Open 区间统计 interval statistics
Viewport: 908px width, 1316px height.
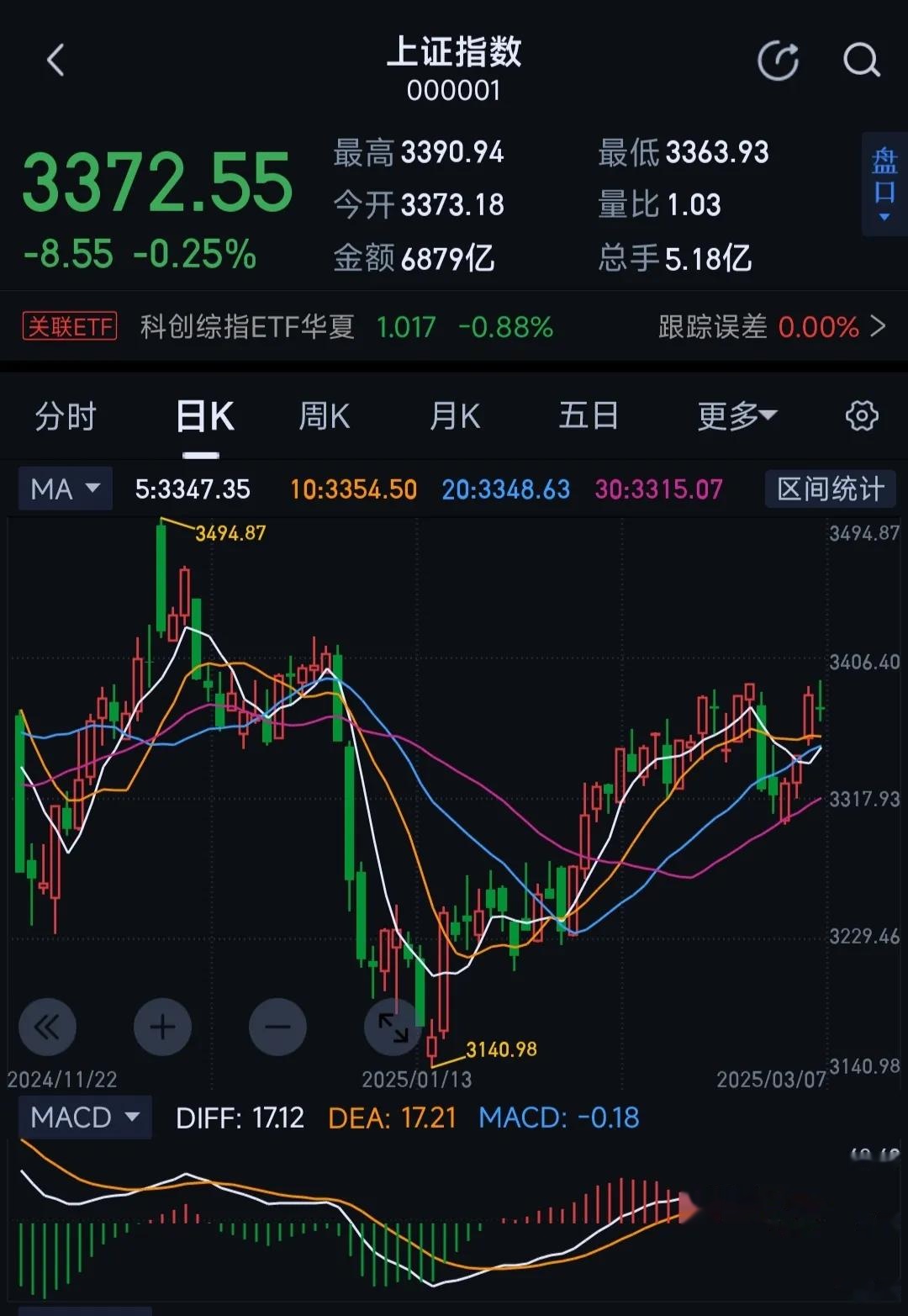coord(830,489)
